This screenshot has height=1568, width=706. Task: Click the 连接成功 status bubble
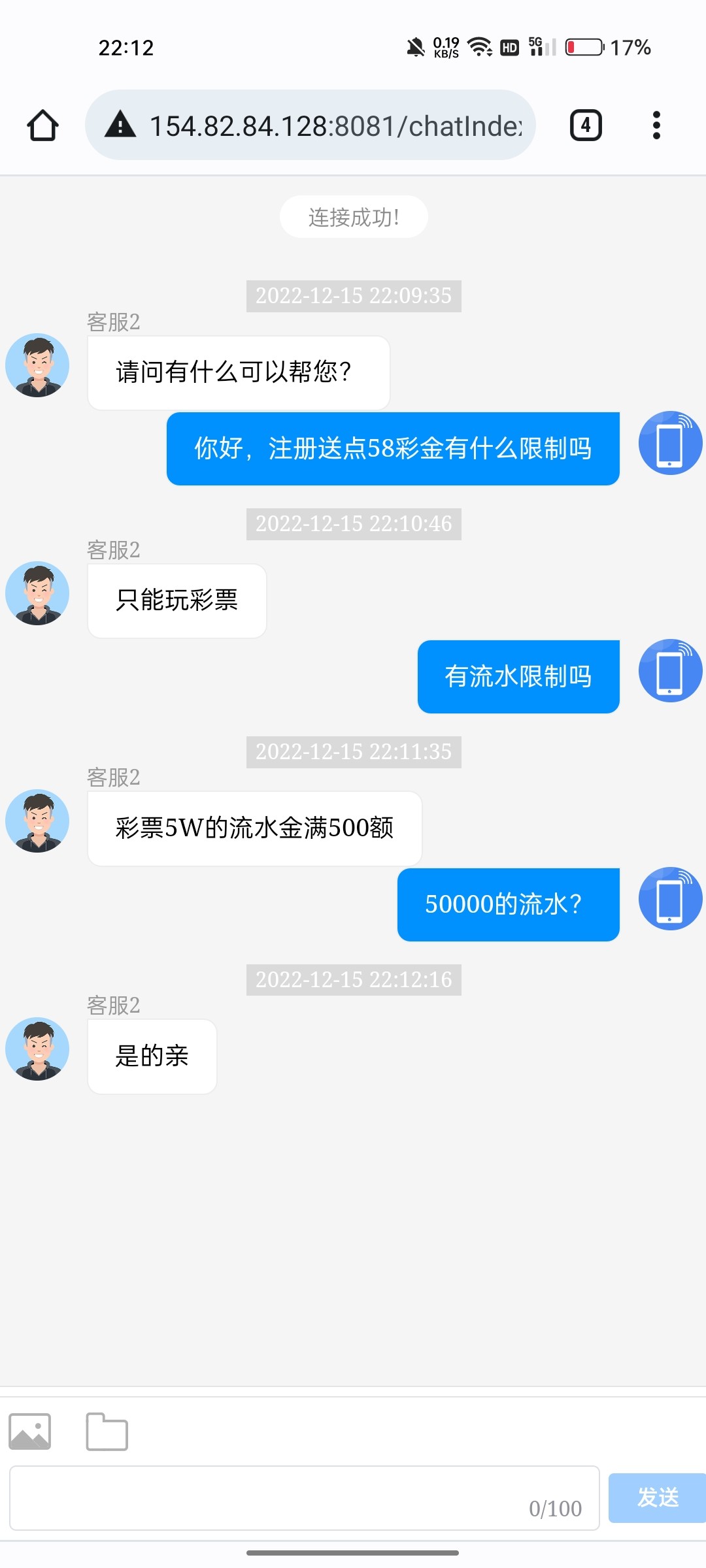click(353, 216)
